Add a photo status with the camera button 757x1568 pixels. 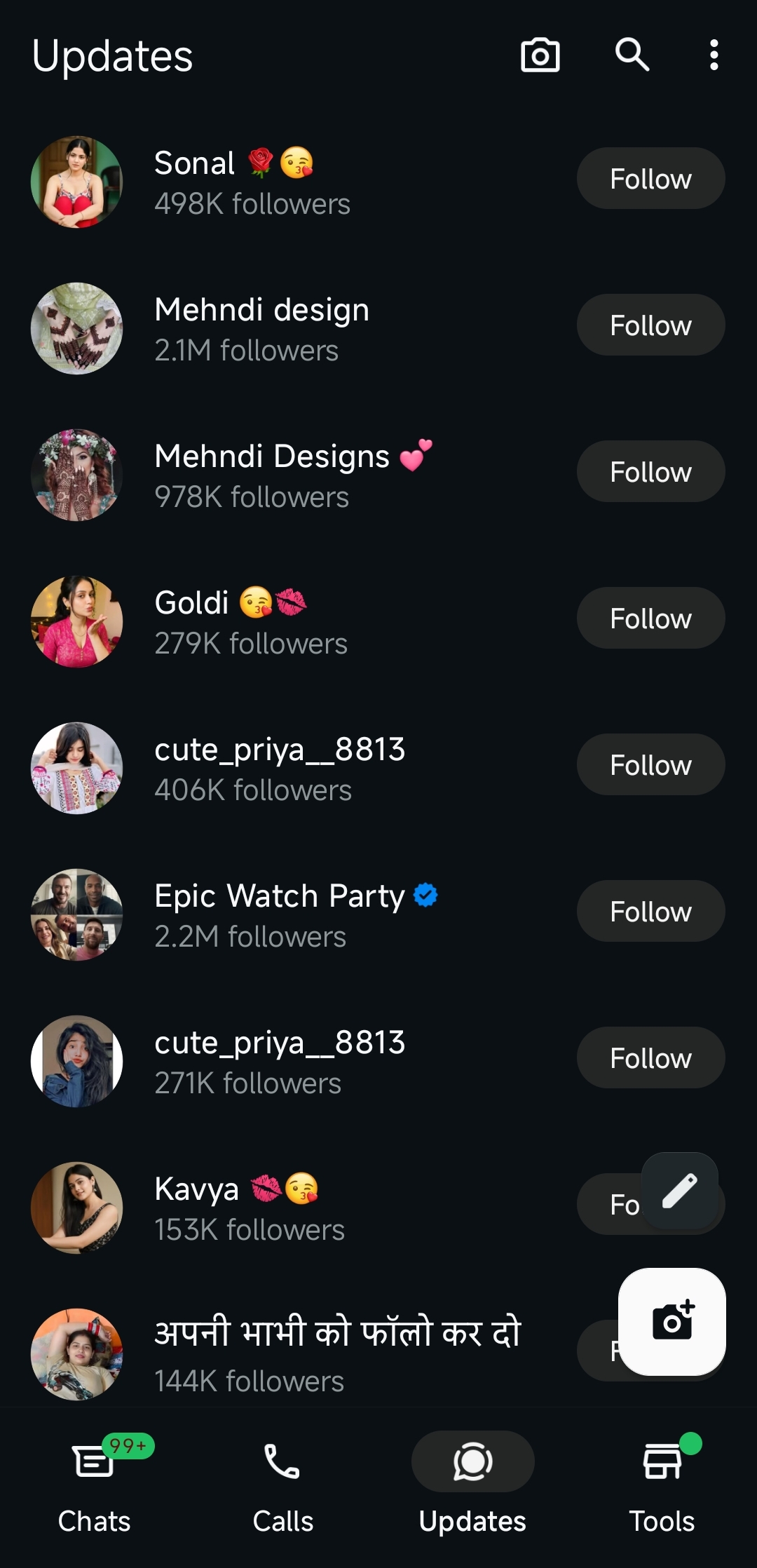(x=671, y=1322)
